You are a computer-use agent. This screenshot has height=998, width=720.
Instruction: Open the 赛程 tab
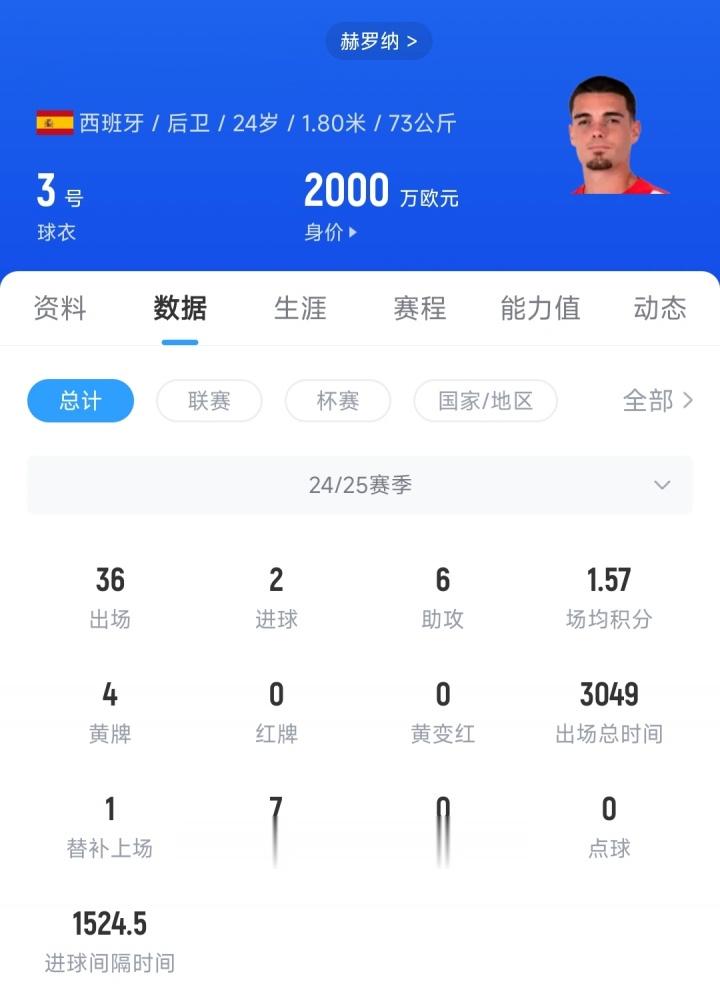[x=420, y=308]
